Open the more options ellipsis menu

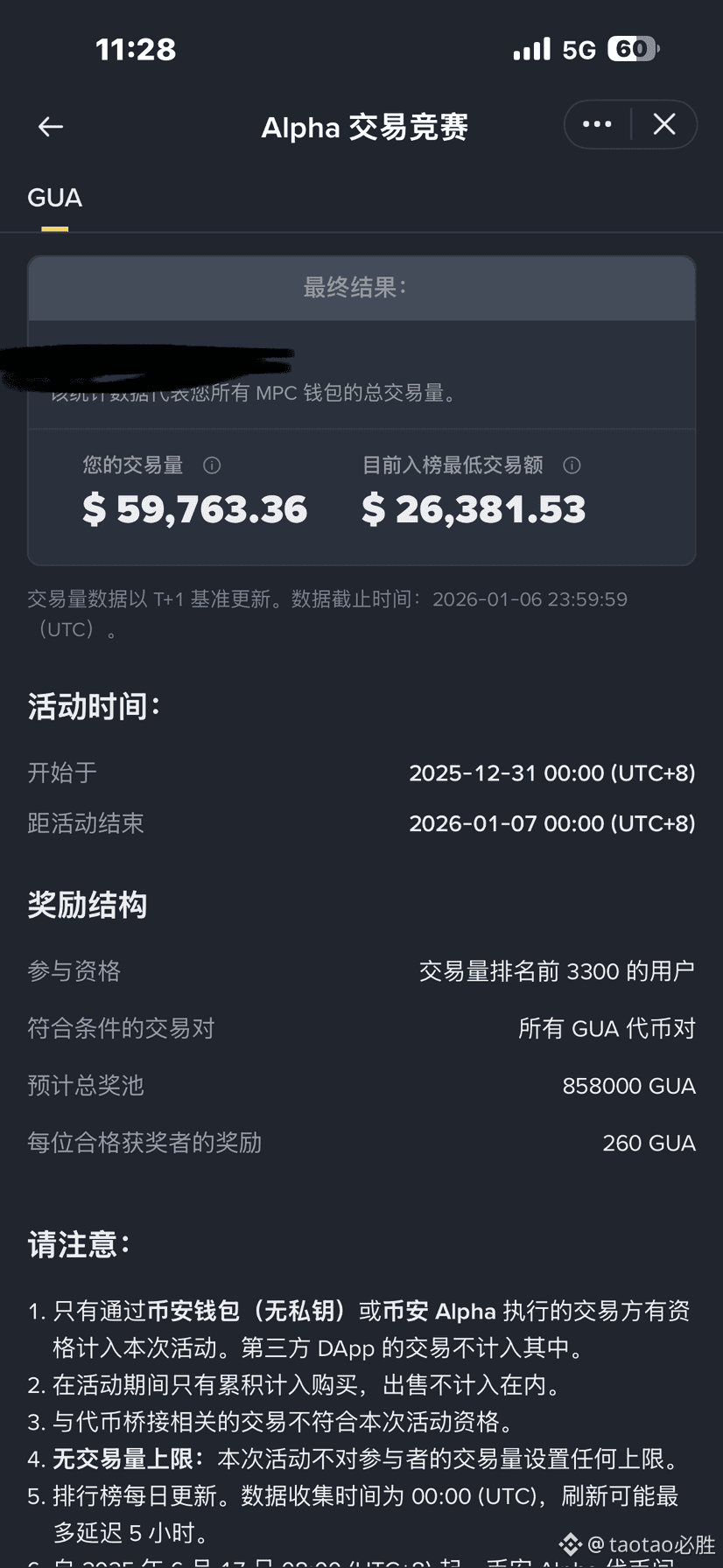(x=597, y=124)
